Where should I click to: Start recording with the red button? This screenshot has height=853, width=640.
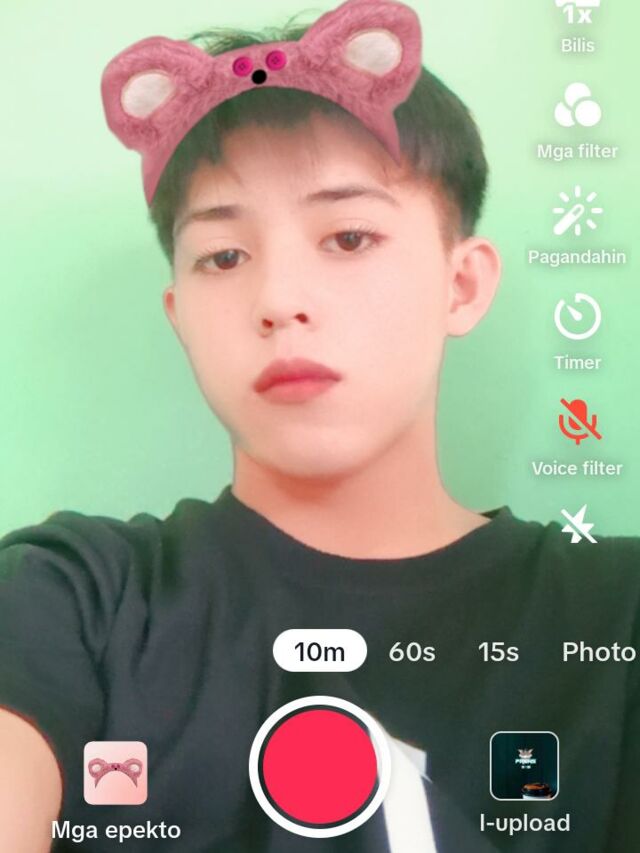pyautogui.click(x=319, y=766)
